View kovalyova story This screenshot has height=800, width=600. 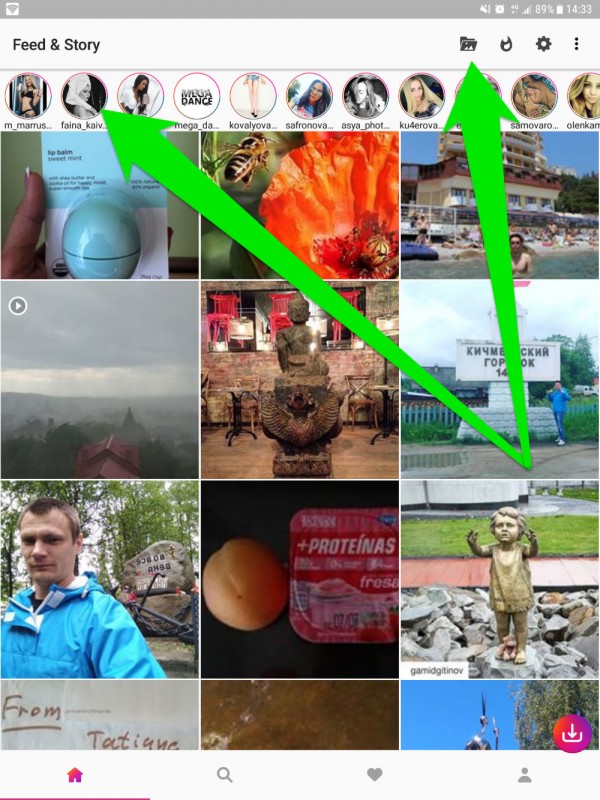coord(253,96)
